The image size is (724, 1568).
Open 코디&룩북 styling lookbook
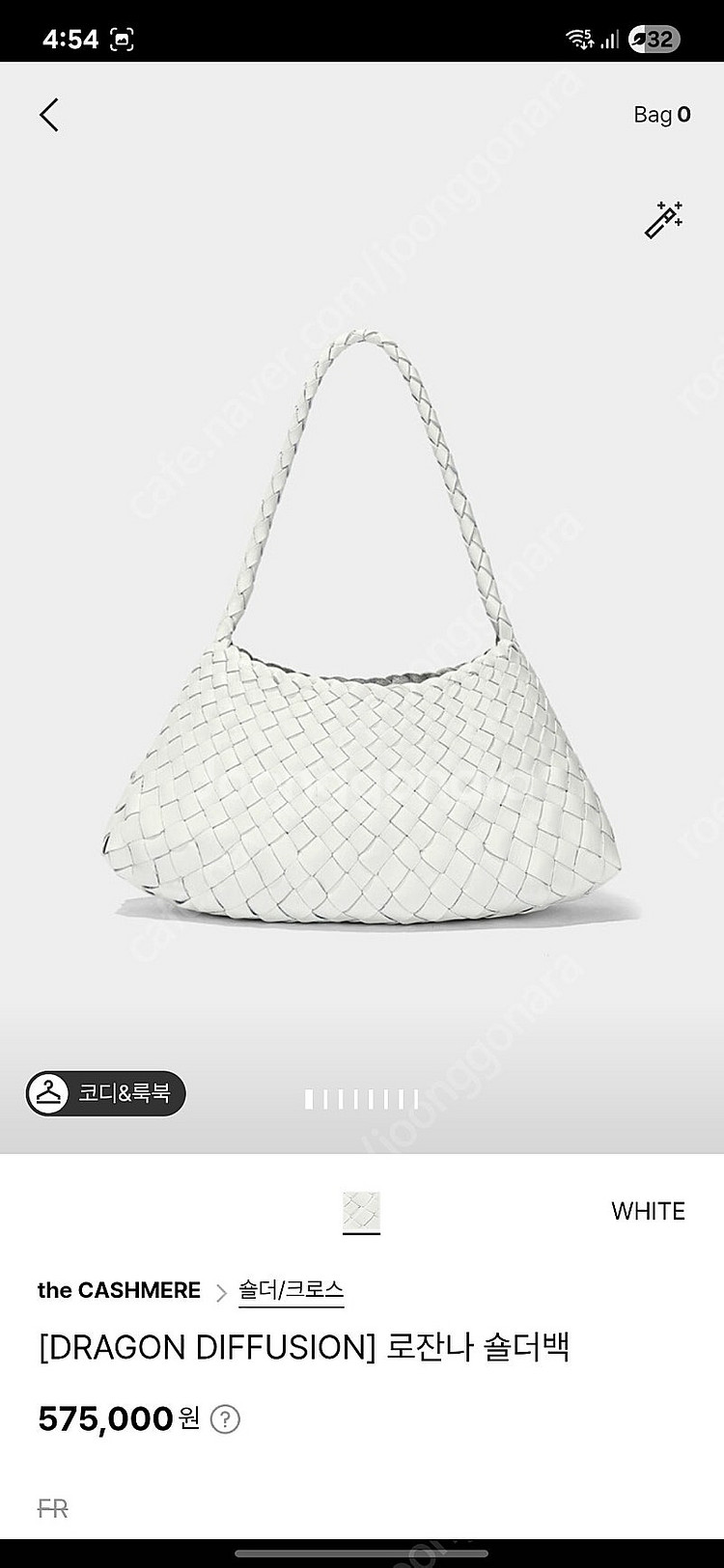pyautogui.click(x=105, y=1093)
